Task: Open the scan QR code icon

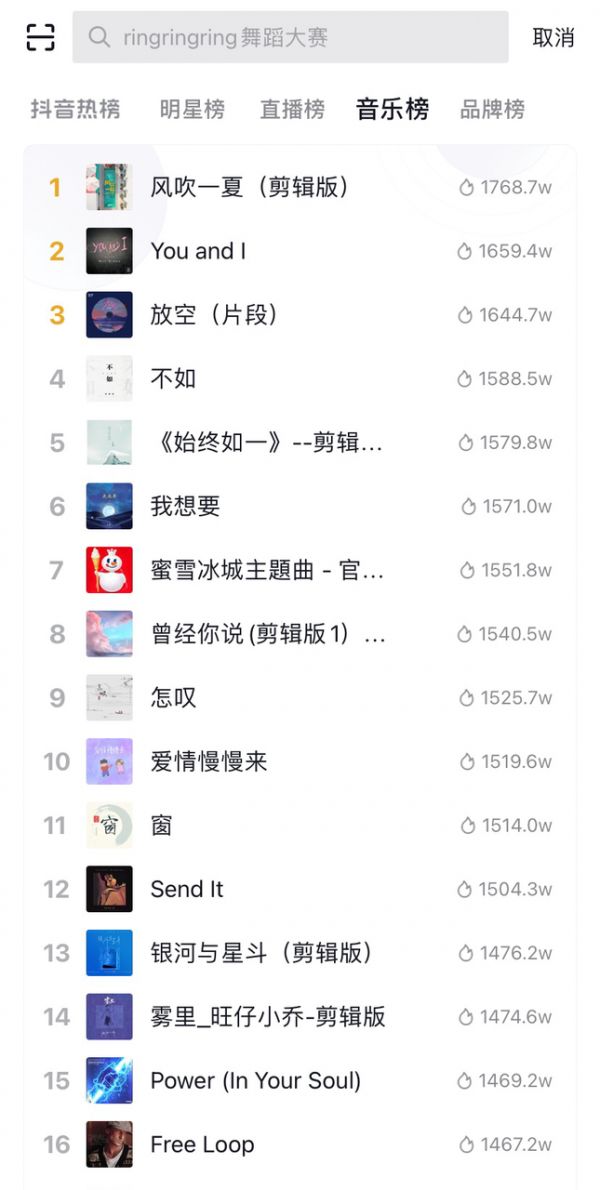Action: 40,37
